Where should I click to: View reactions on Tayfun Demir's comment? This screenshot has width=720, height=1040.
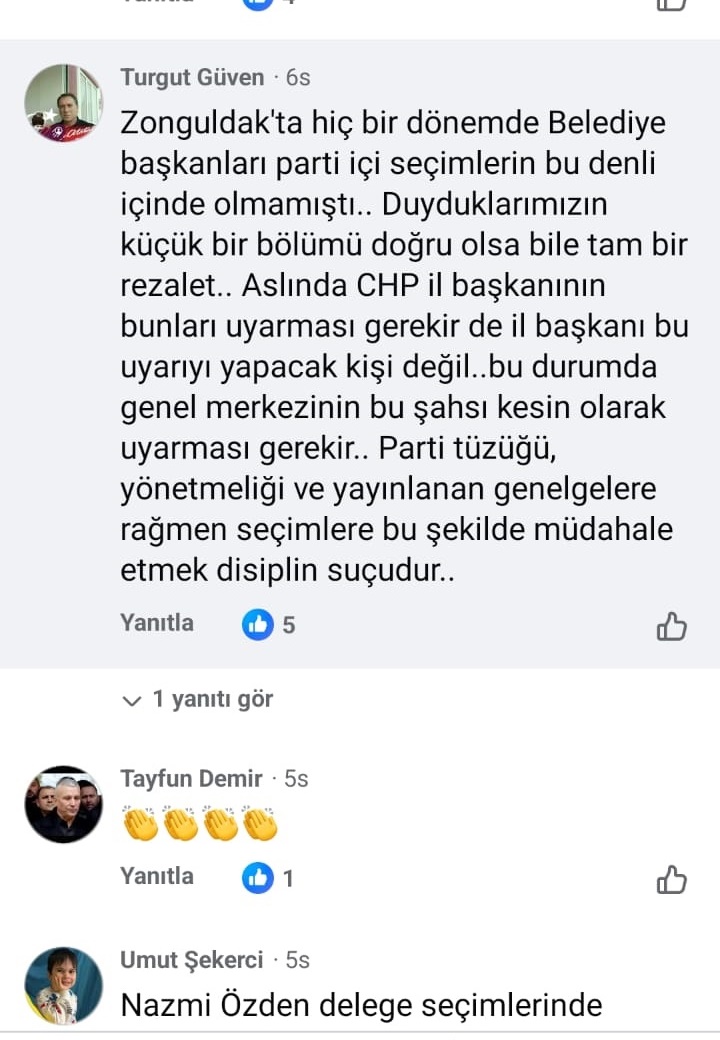pyautogui.click(x=270, y=878)
